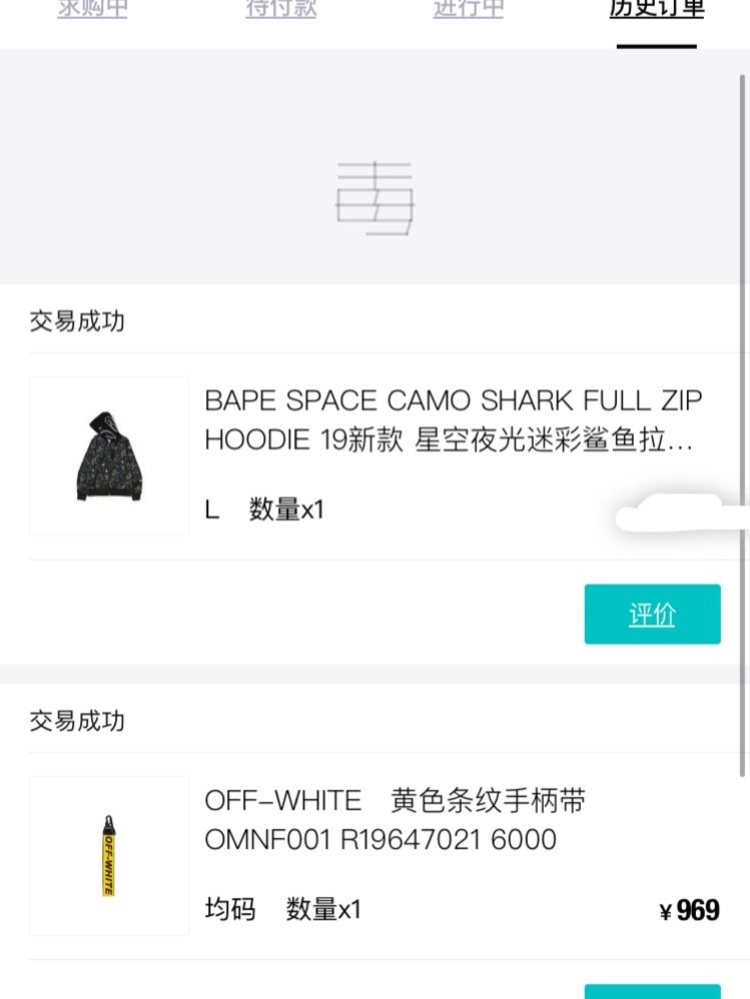
Task: Switch to the 求购中 tab
Action: [92, 10]
